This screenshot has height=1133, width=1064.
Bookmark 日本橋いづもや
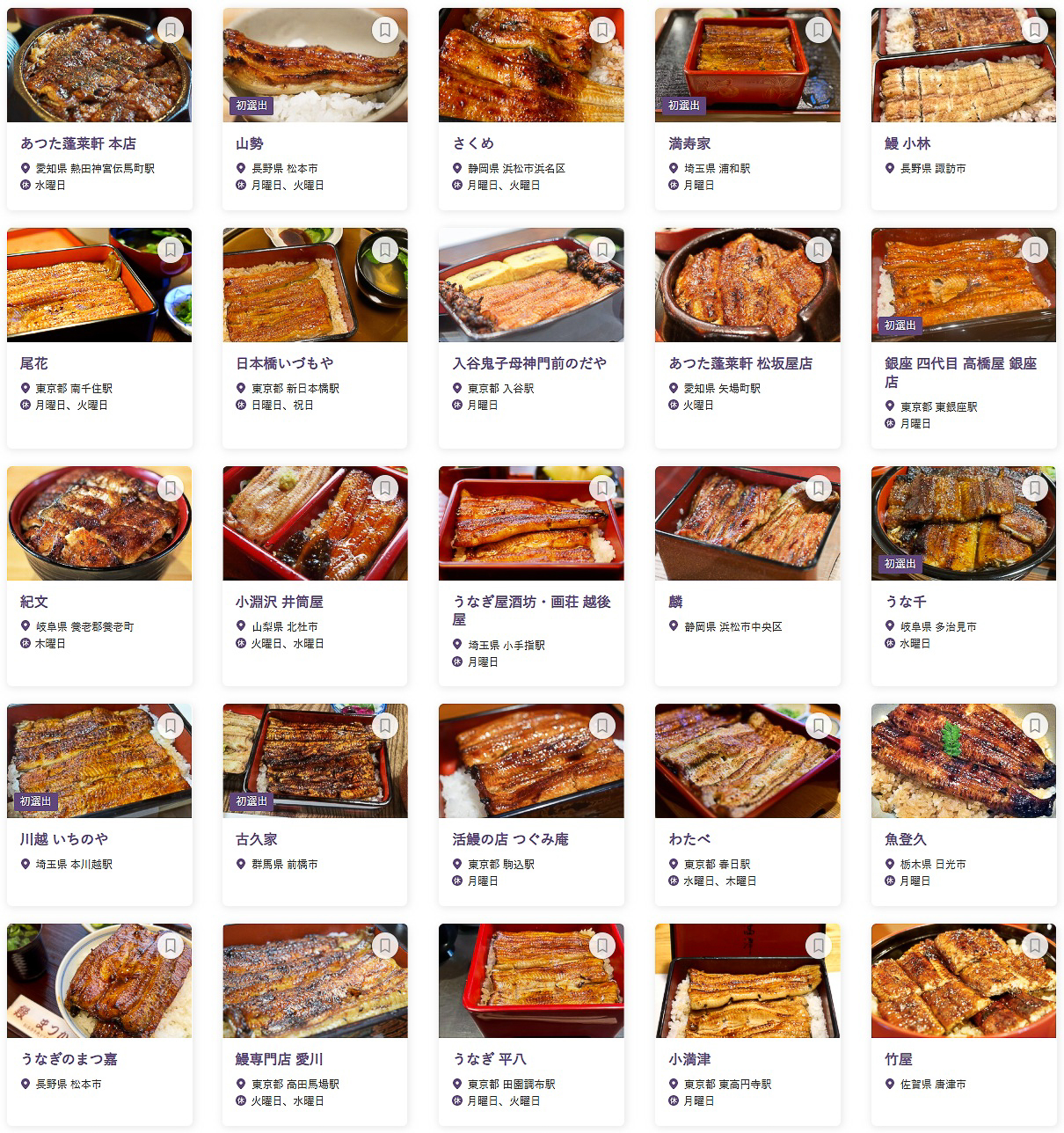[386, 250]
